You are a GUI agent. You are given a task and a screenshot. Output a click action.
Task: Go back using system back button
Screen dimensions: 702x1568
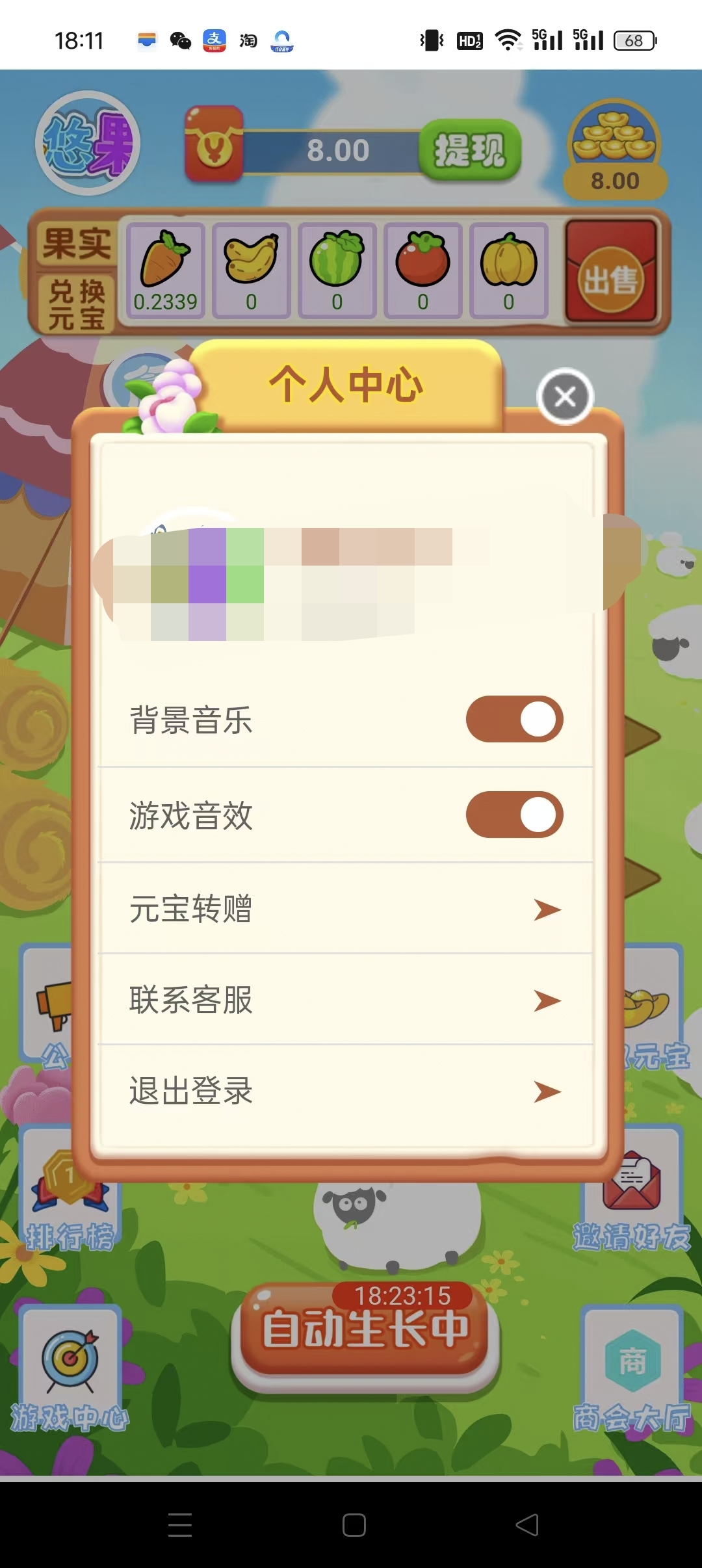coord(526,1524)
